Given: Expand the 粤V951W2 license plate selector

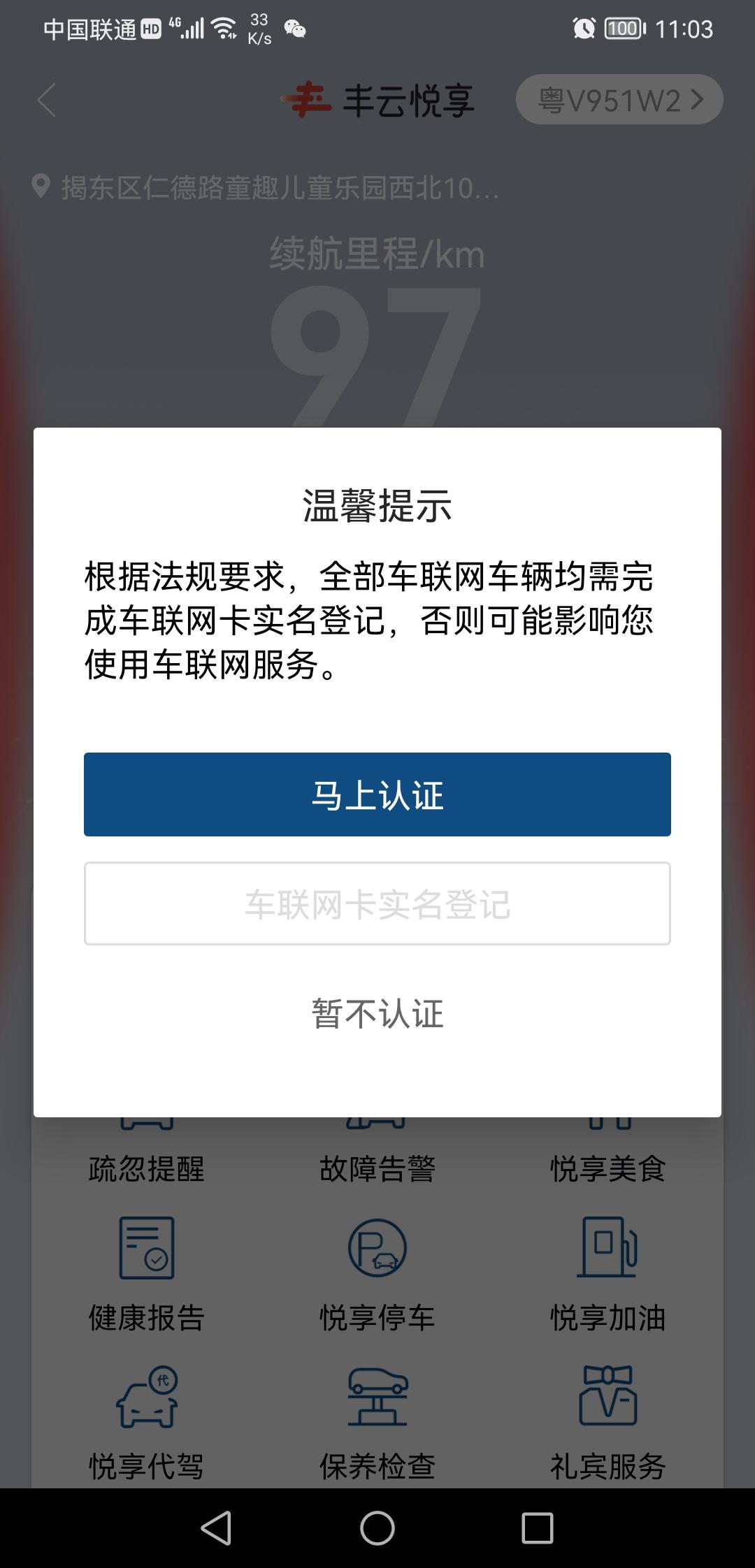Looking at the screenshot, I should [x=619, y=99].
